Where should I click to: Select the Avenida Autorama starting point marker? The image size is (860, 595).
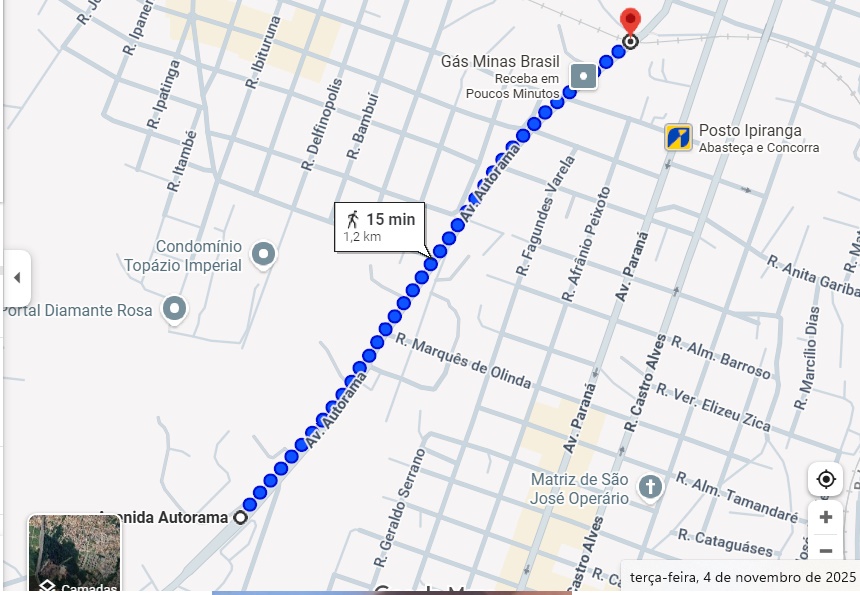click(x=240, y=517)
